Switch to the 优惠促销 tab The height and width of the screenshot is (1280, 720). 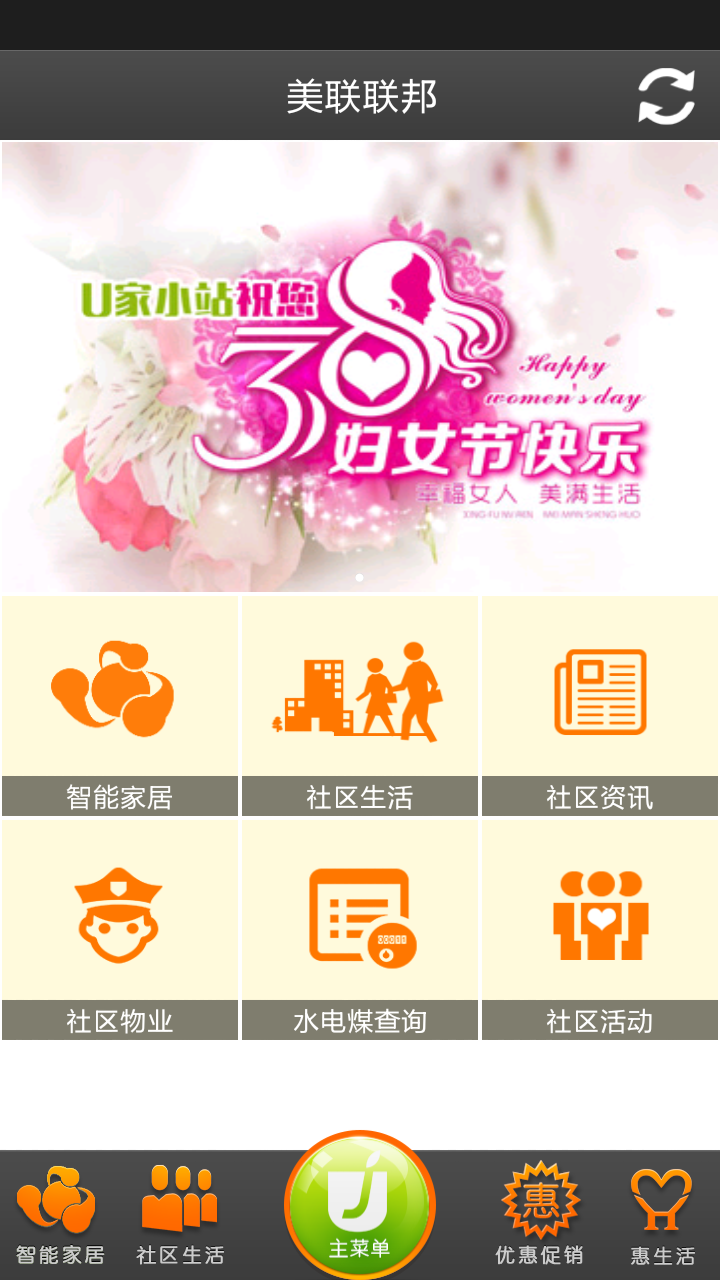pyautogui.click(x=540, y=1215)
